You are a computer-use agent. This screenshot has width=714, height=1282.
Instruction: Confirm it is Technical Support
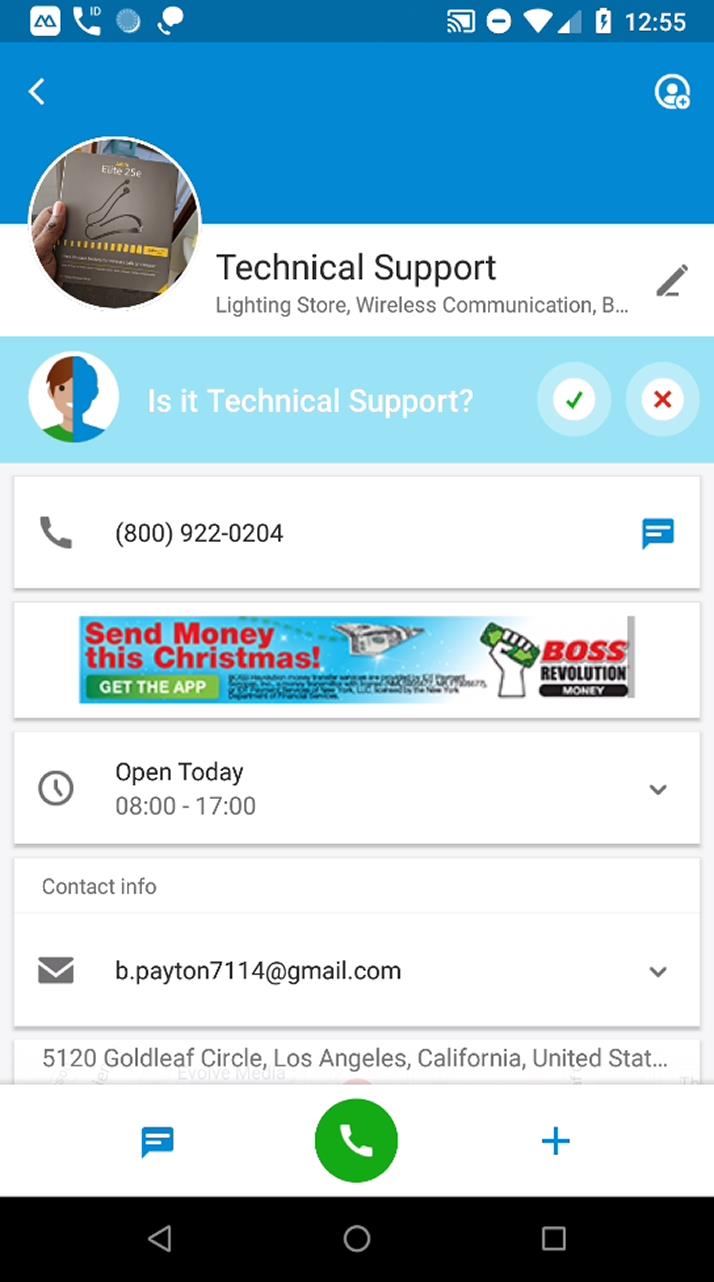tap(574, 400)
